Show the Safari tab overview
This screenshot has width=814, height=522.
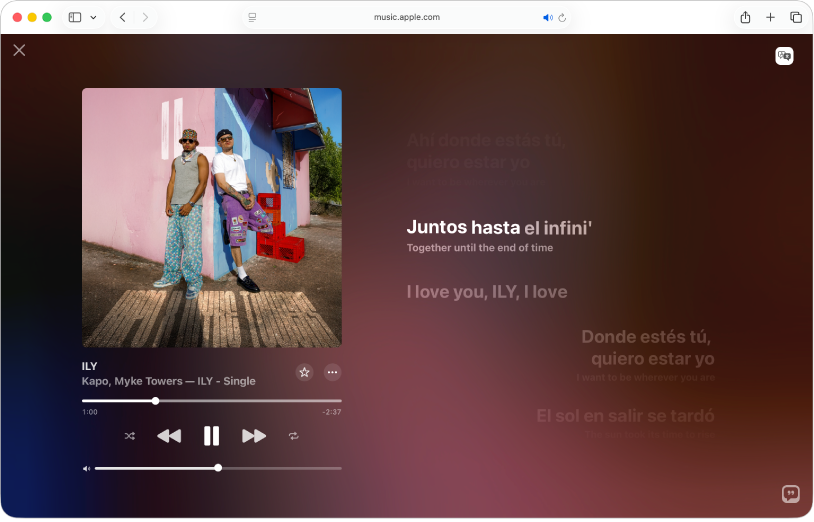[x=796, y=17]
